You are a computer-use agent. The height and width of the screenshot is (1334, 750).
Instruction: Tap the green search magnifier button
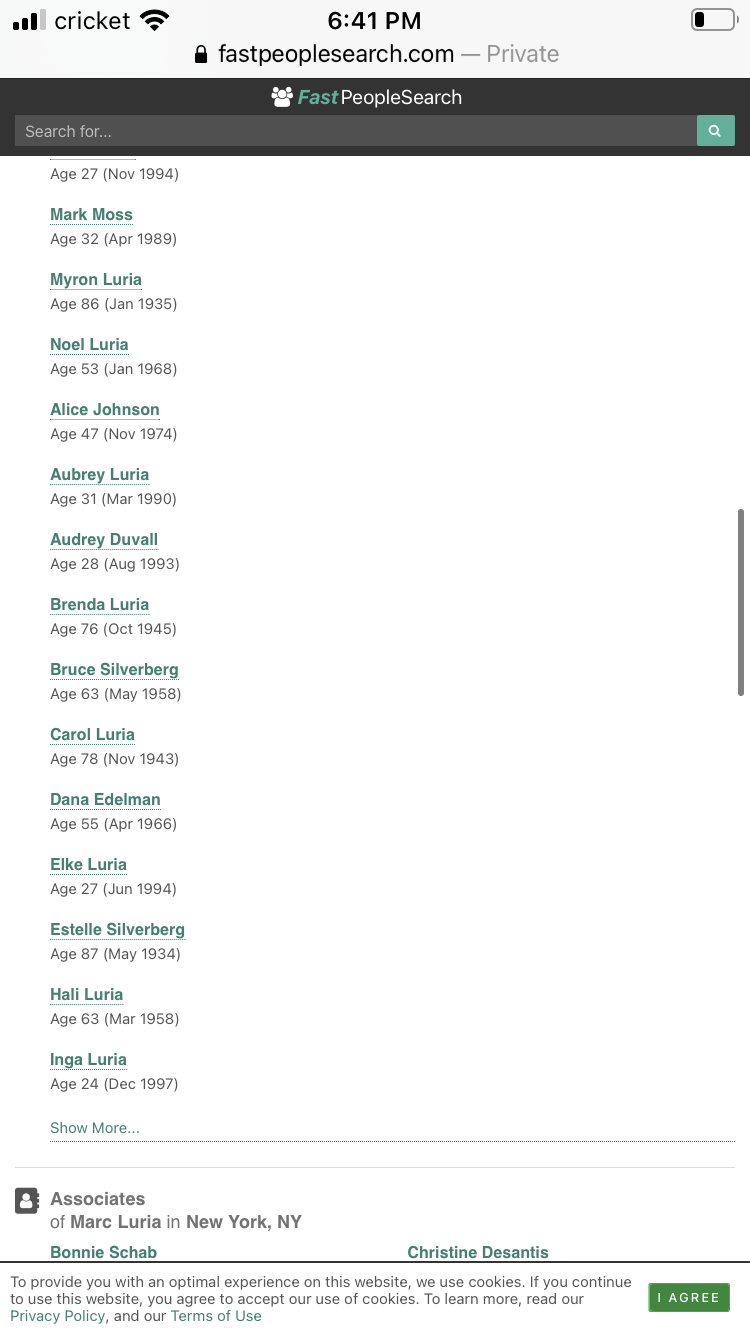tap(715, 131)
